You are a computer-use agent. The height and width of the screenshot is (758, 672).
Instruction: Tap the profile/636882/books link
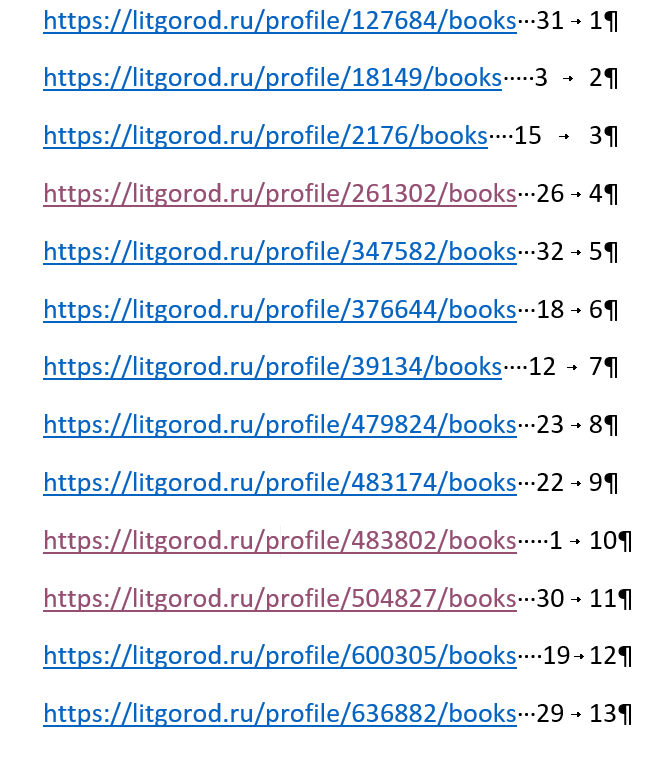279,715
